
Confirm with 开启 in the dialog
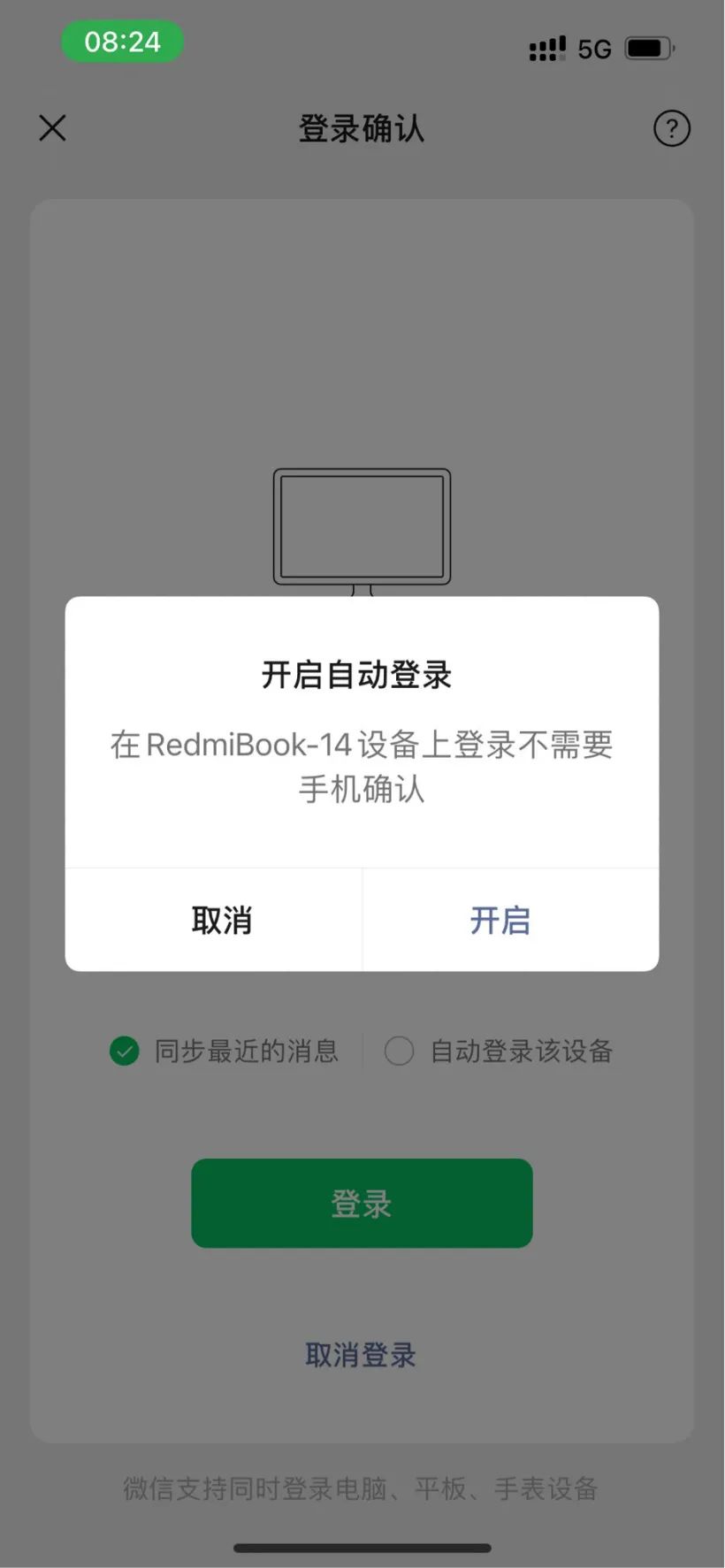[x=499, y=920]
